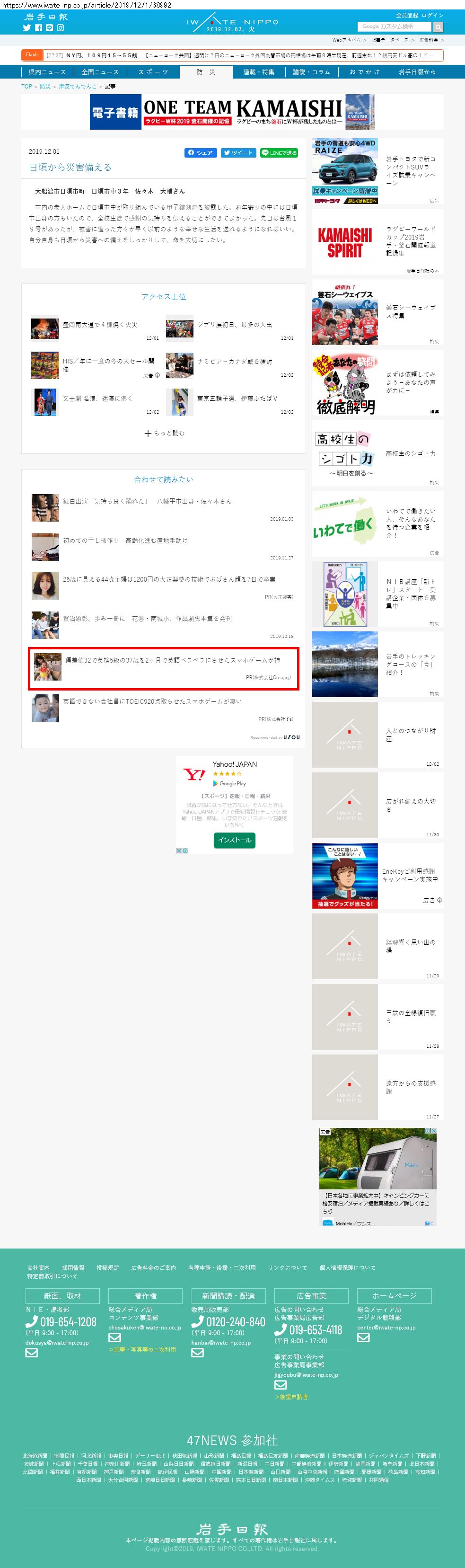Open the Twitter icon in header
Screen dimensions: 465x1568
tap(27, 27)
